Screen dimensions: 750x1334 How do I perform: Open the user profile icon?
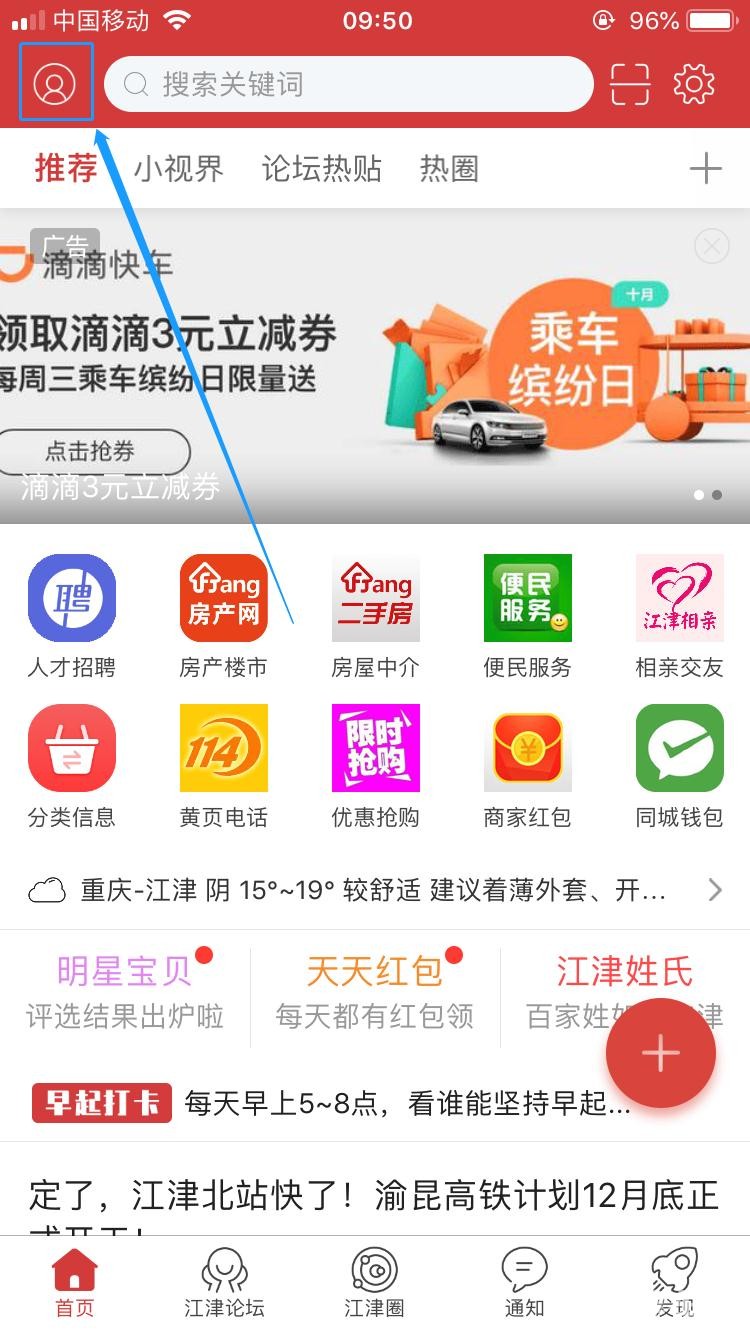pos(56,84)
